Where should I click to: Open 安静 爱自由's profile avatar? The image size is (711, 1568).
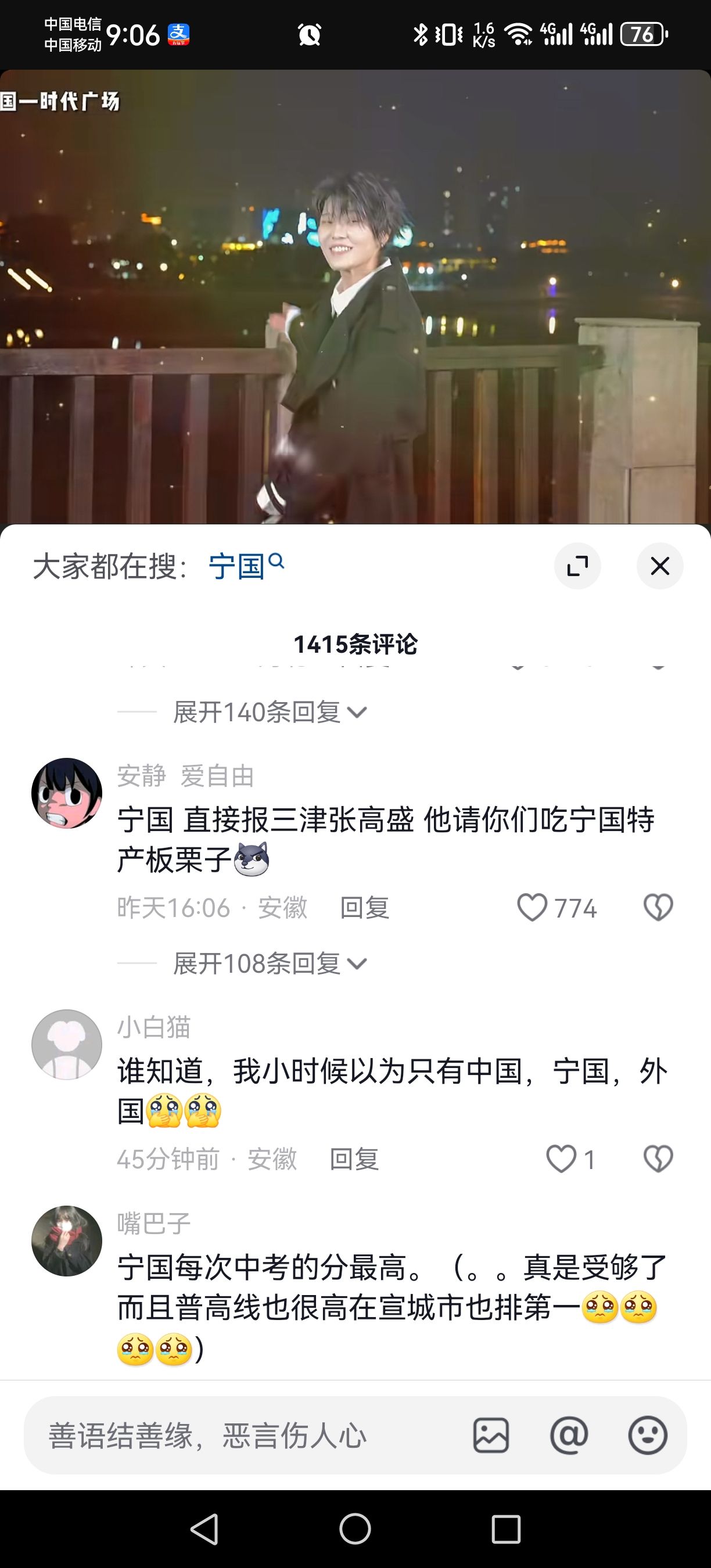coord(66,793)
